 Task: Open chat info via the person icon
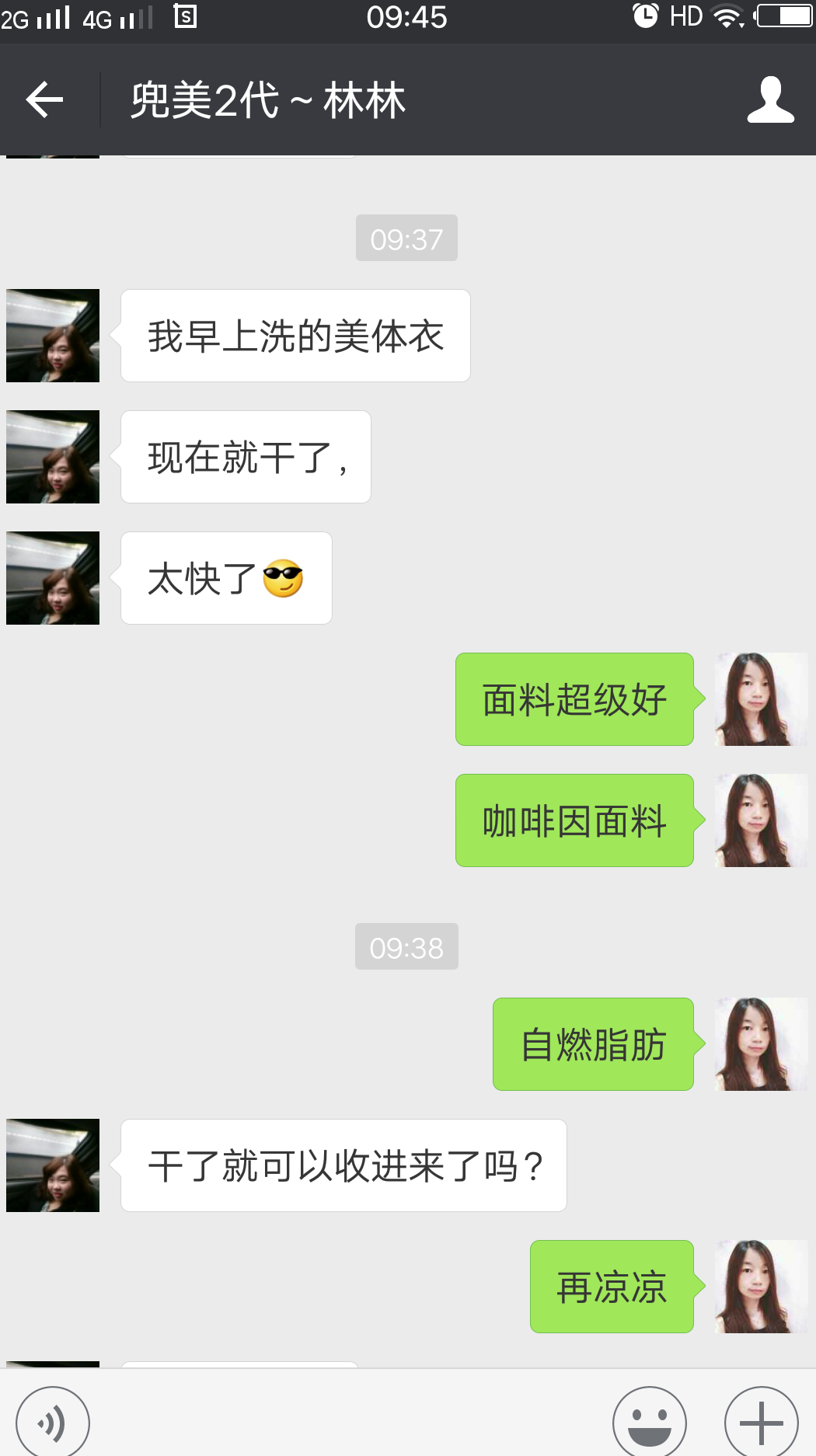[x=770, y=99]
